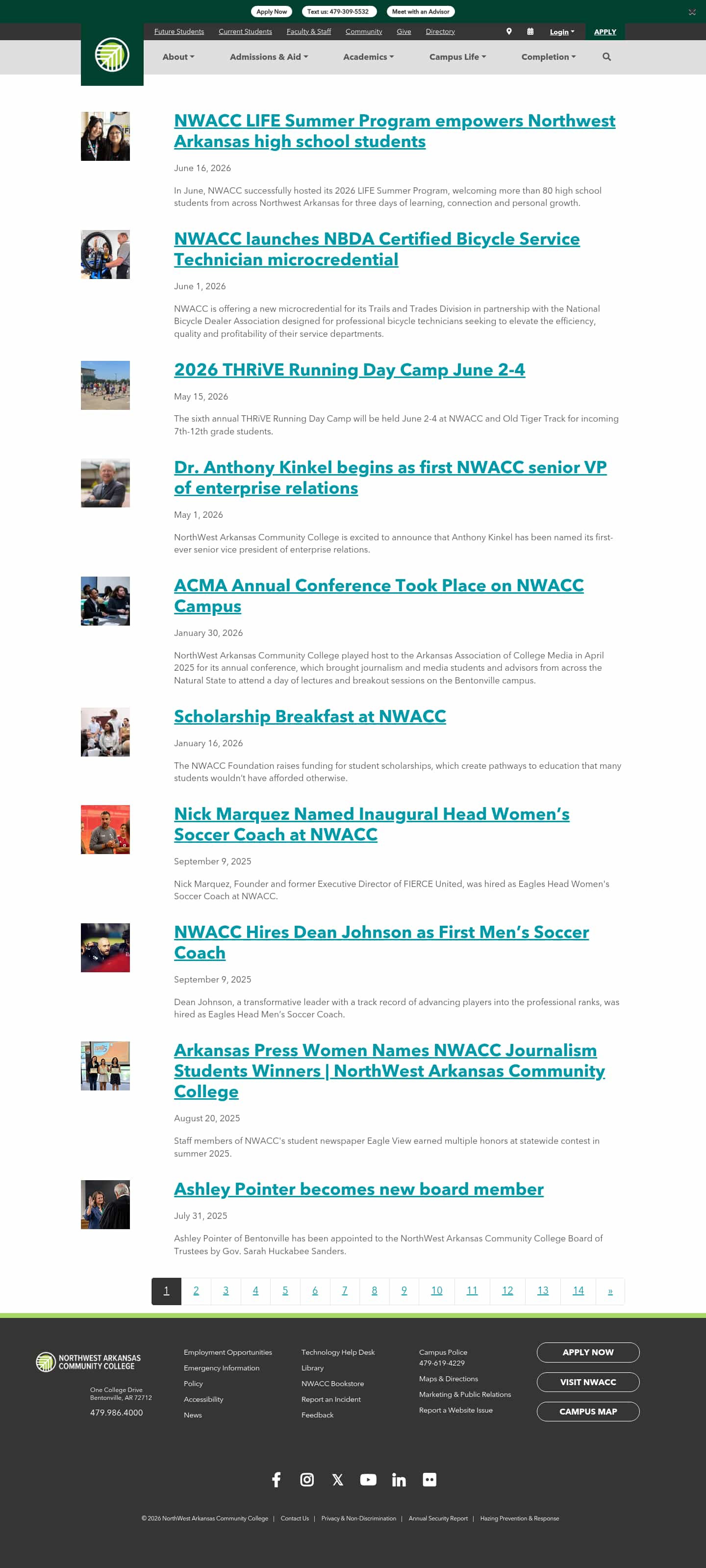Expand the Admissions & Aid menu
Image resolution: width=706 pixels, height=1568 pixels.
pyautogui.click(x=268, y=56)
